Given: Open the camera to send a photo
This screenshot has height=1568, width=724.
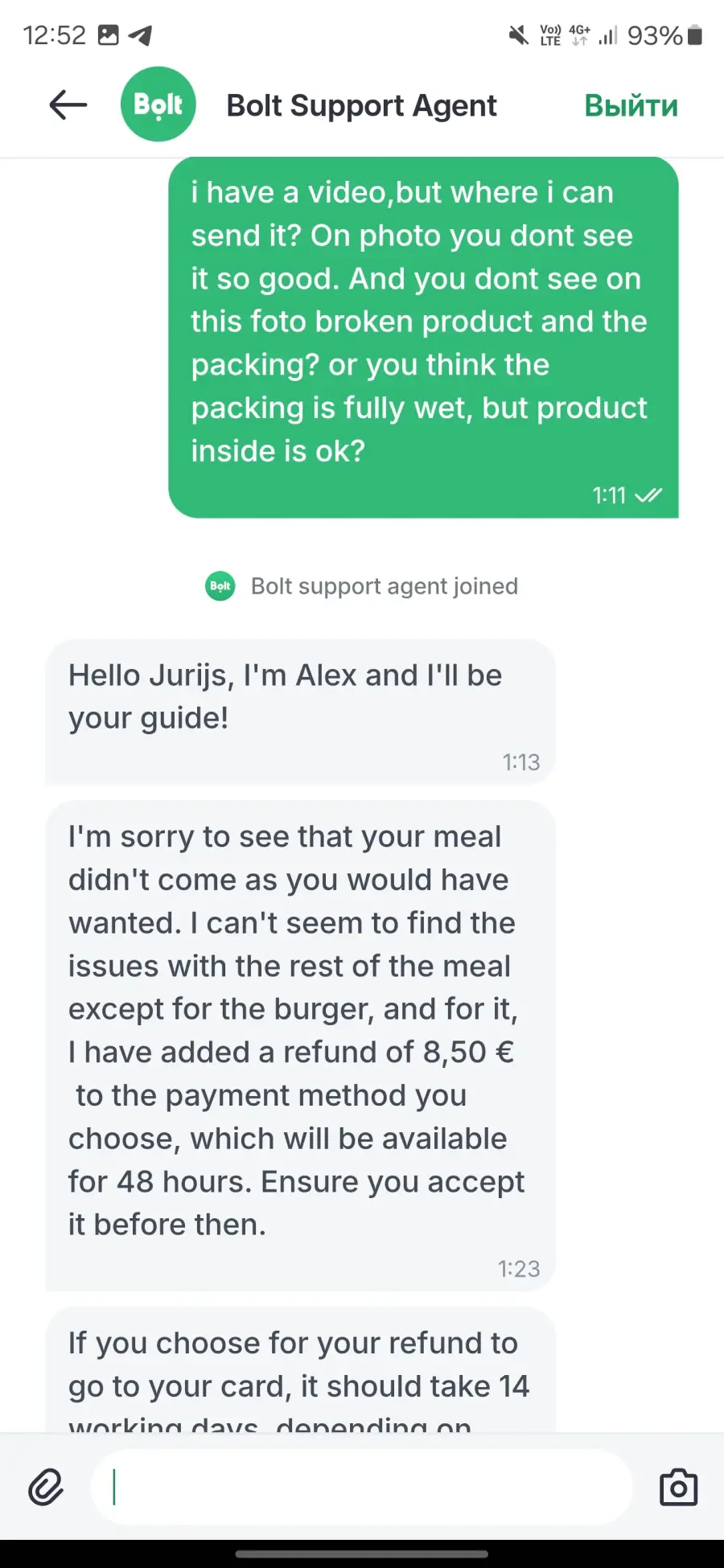Looking at the screenshot, I should coord(678,1487).
